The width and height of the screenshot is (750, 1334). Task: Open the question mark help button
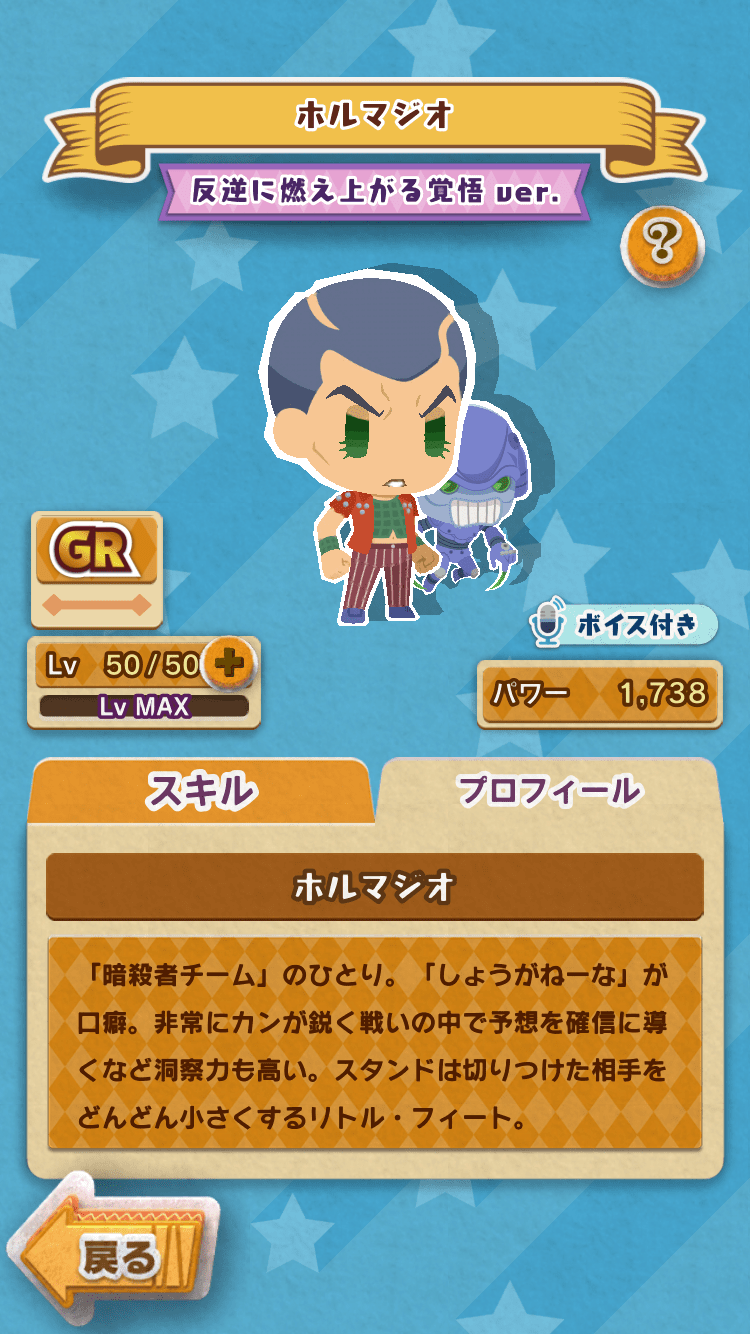[661, 242]
